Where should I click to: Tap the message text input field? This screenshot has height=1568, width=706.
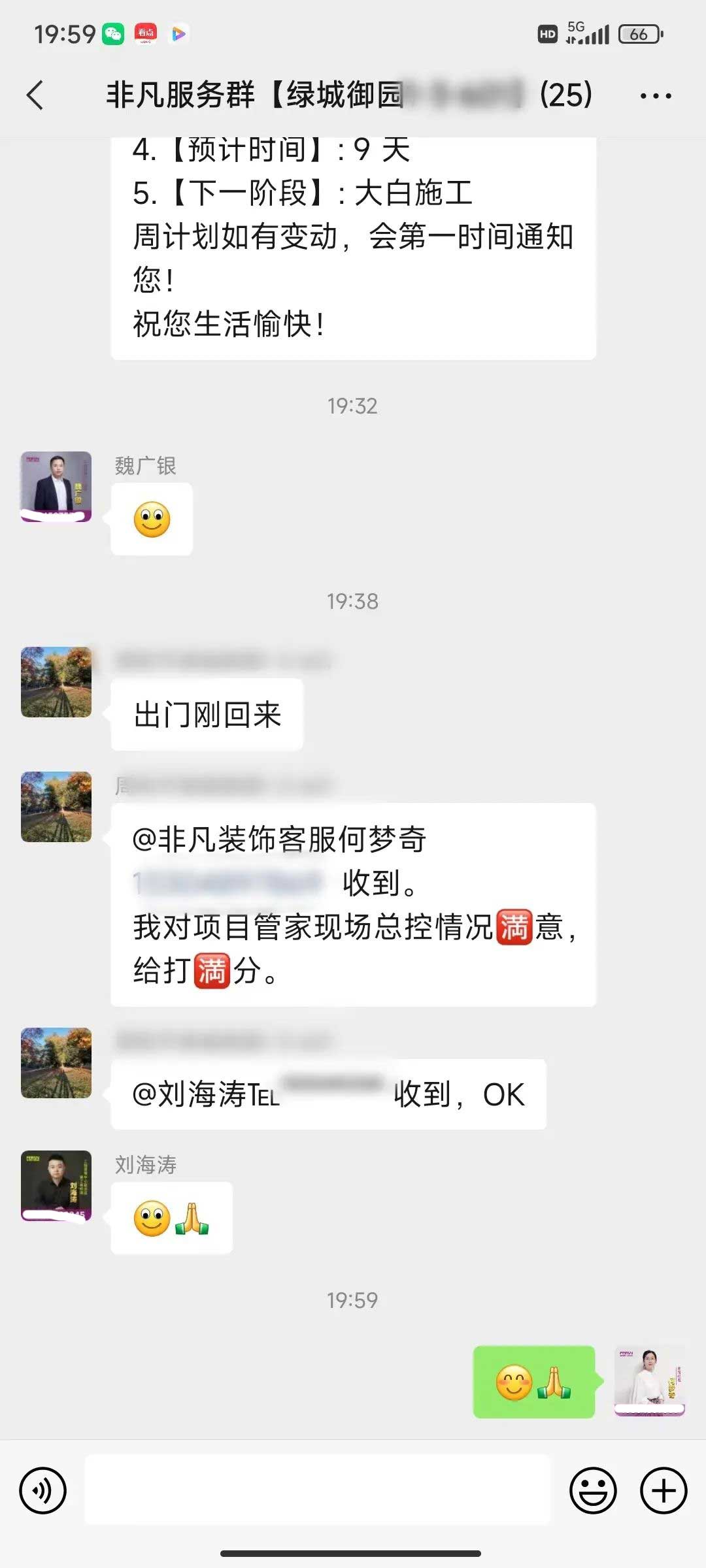tap(318, 1490)
